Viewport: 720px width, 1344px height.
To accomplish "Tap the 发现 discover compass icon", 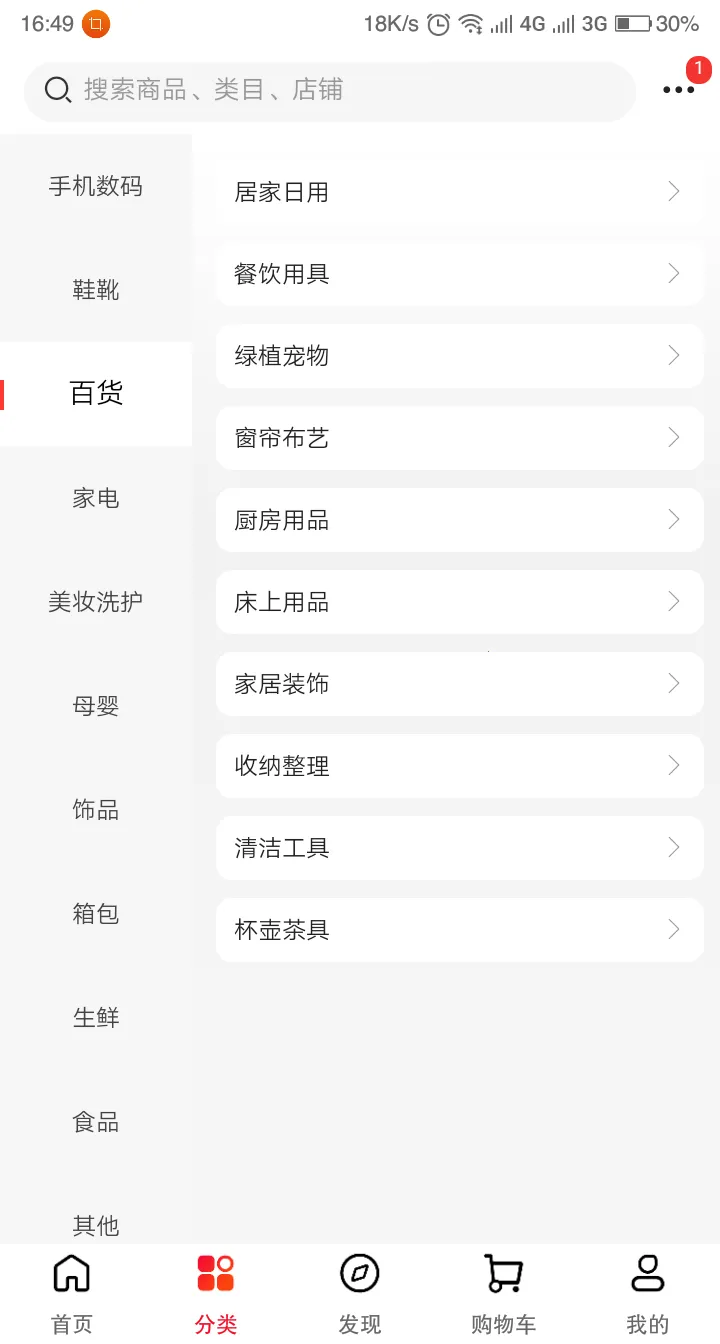I will click(359, 1273).
